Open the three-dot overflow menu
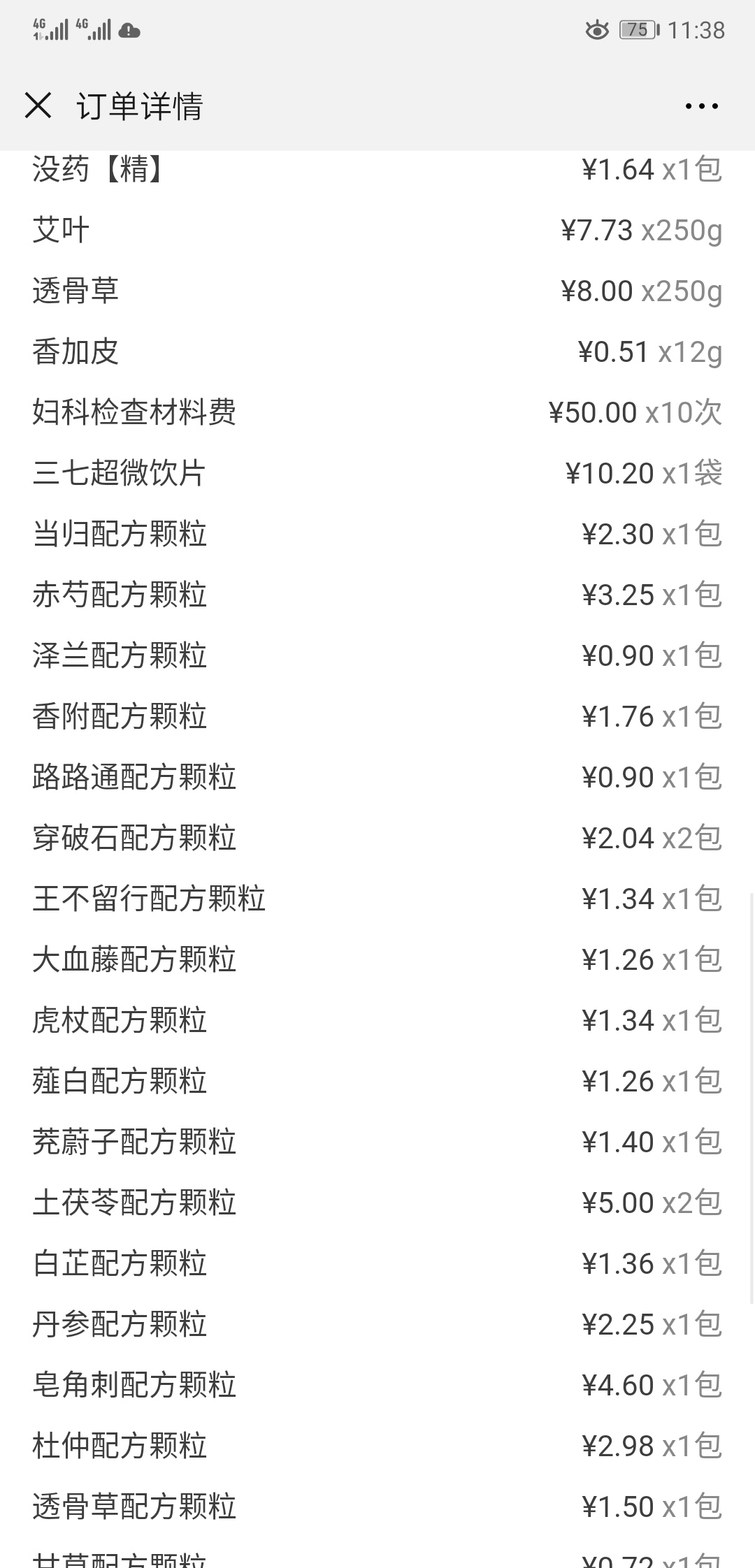755x1568 pixels. click(x=701, y=106)
